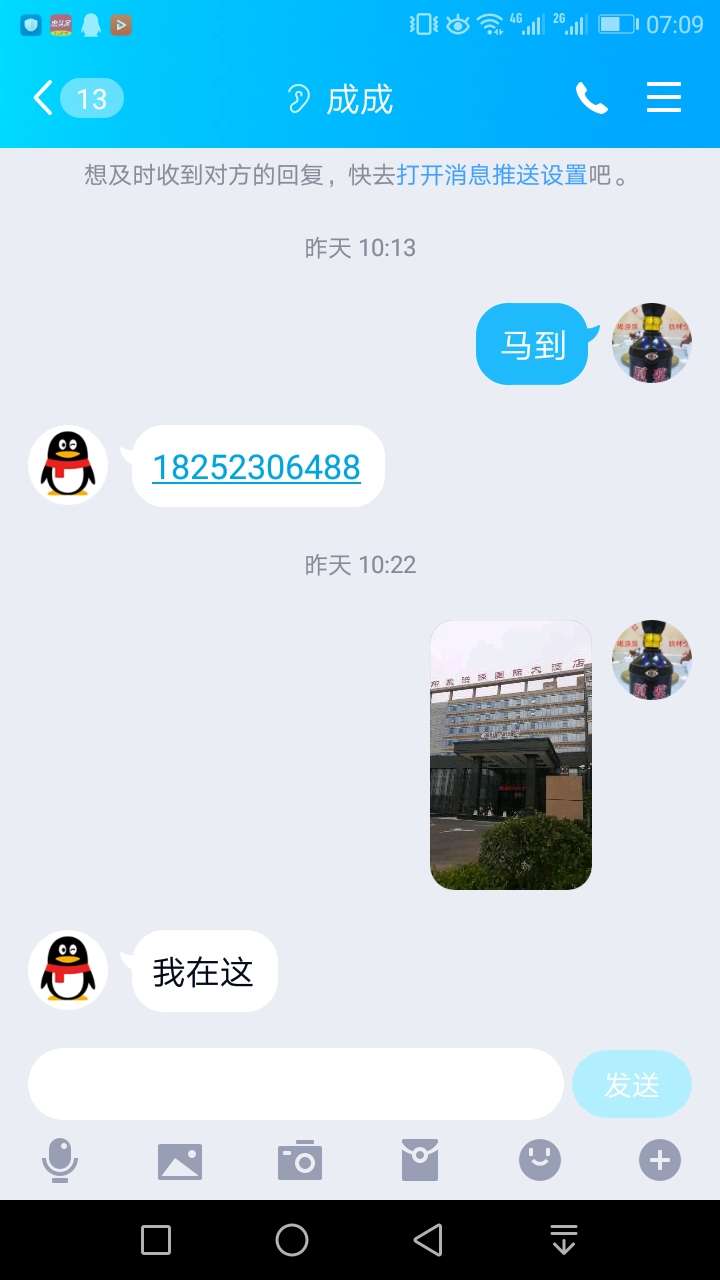
Task: Record a voice message with the microphone
Action: point(60,1161)
